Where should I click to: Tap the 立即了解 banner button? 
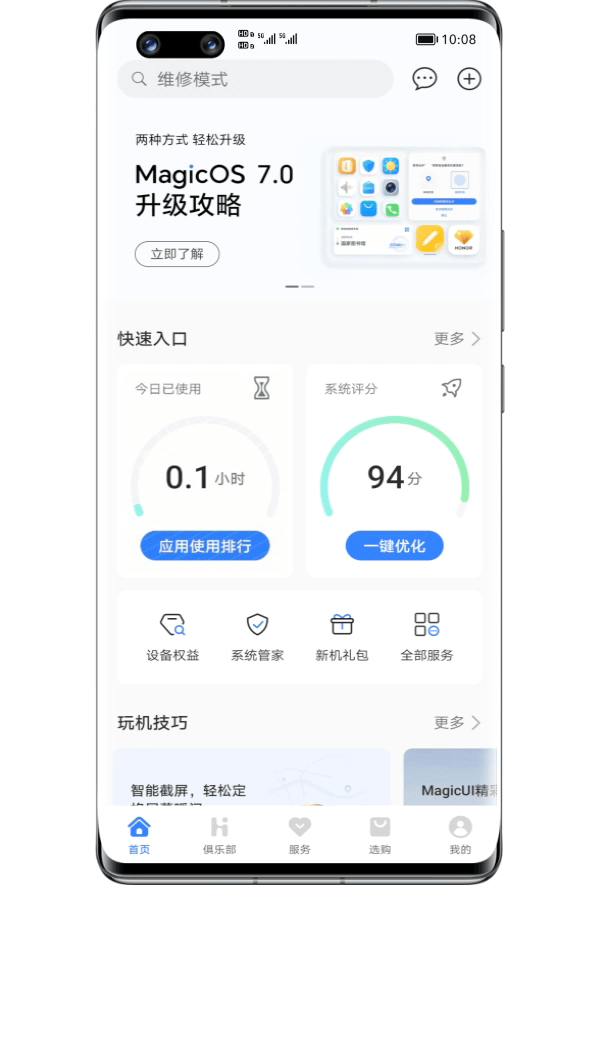[x=177, y=254]
